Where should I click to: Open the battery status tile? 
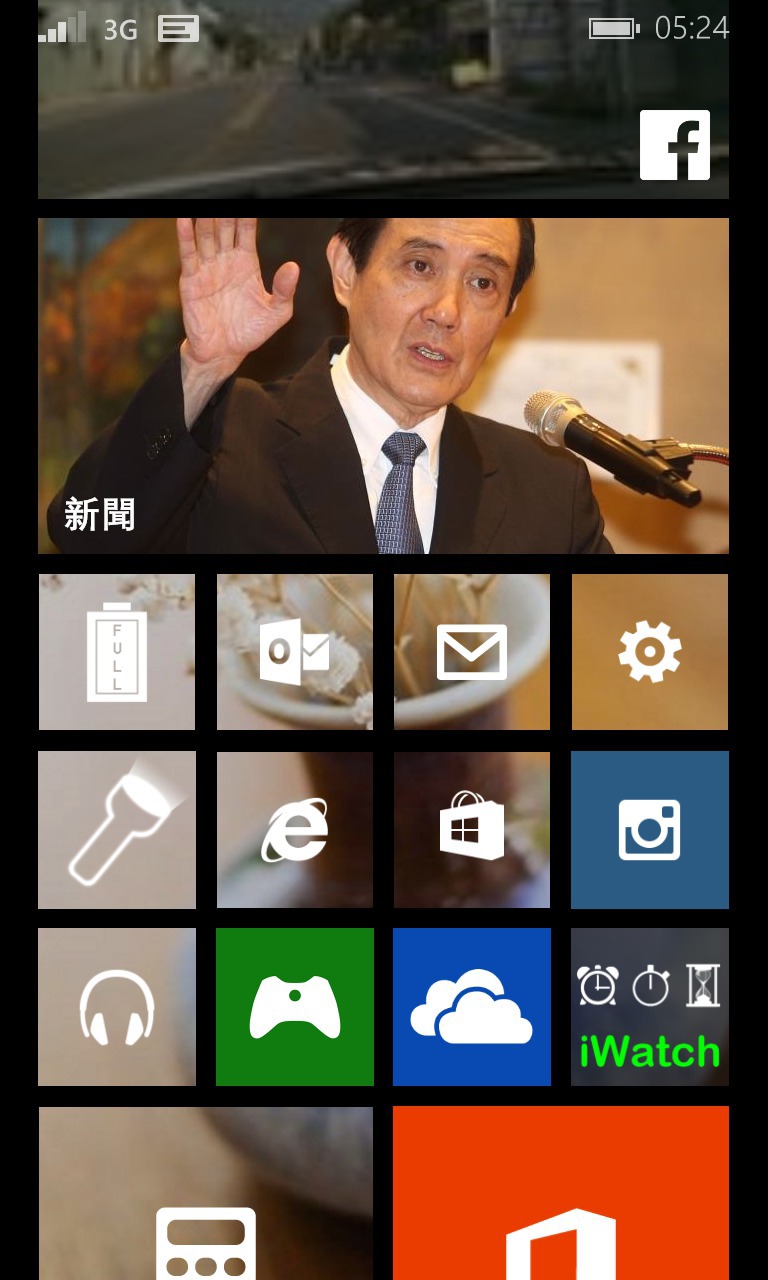pyautogui.click(x=117, y=652)
